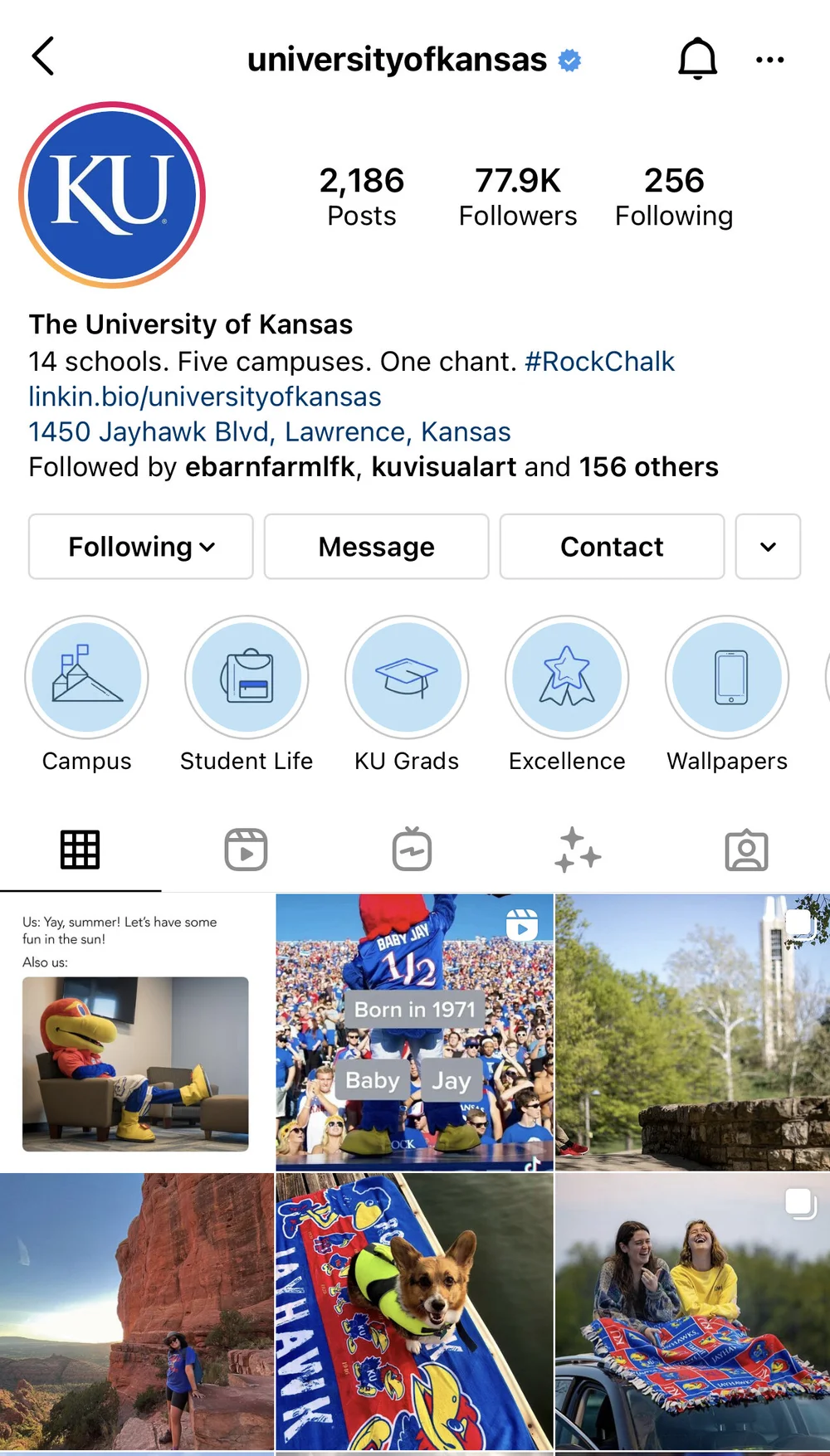Tap the #RockChalk hashtag
The width and height of the screenshot is (830, 1456).
pyautogui.click(x=599, y=362)
